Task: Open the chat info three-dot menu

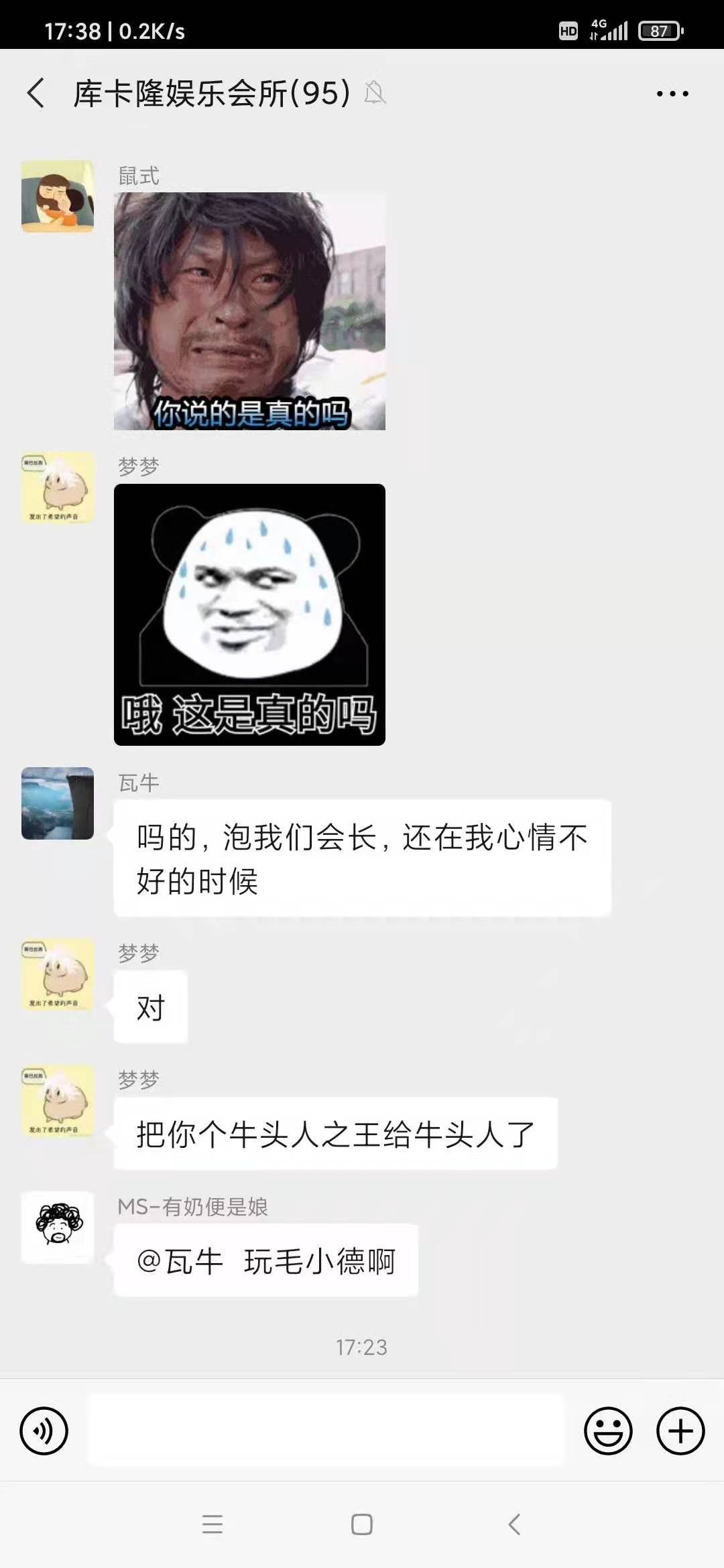Action: (x=672, y=94)
